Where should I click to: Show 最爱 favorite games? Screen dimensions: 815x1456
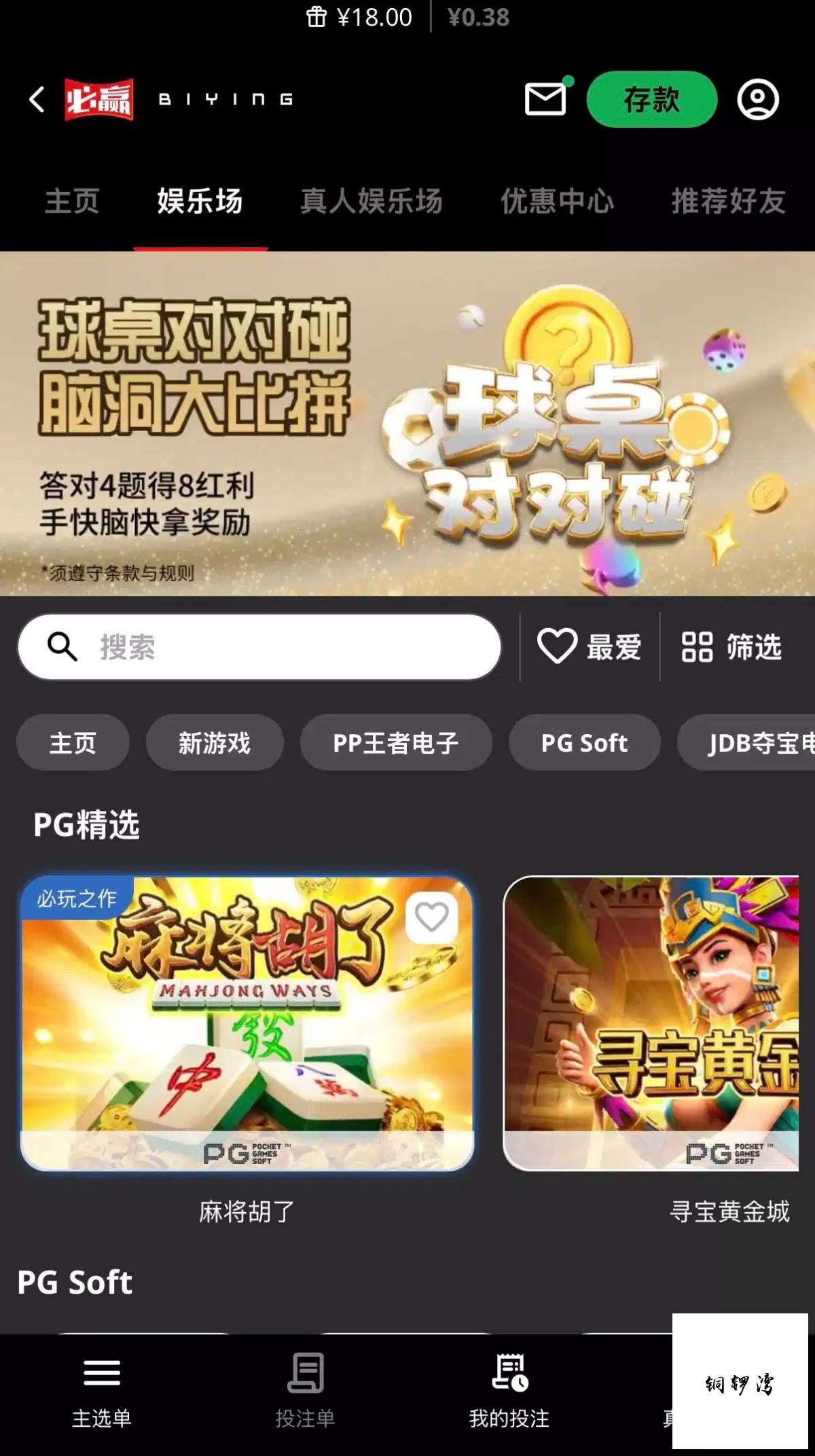[590, 647]
